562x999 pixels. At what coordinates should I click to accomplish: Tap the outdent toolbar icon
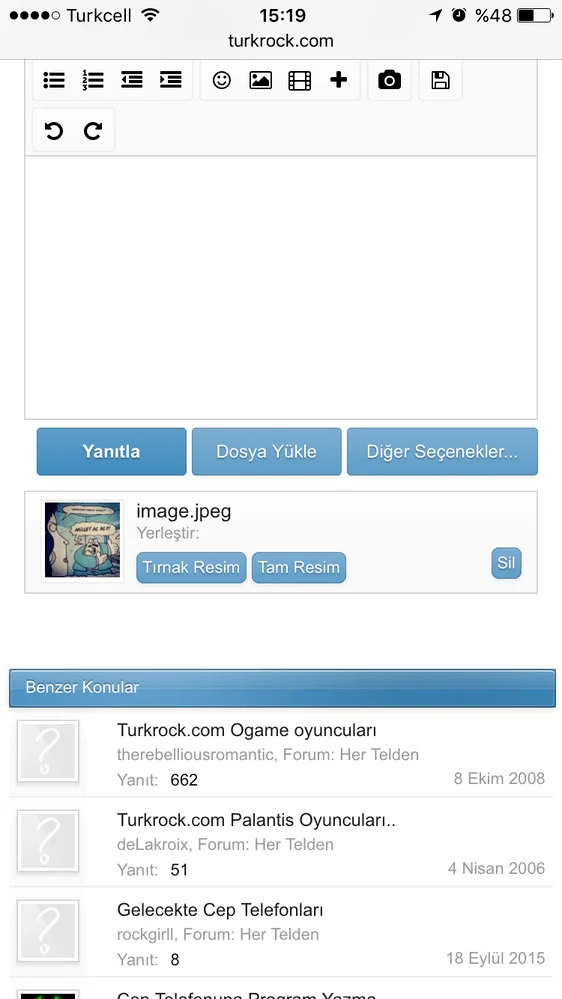click(x=132, y=80)
